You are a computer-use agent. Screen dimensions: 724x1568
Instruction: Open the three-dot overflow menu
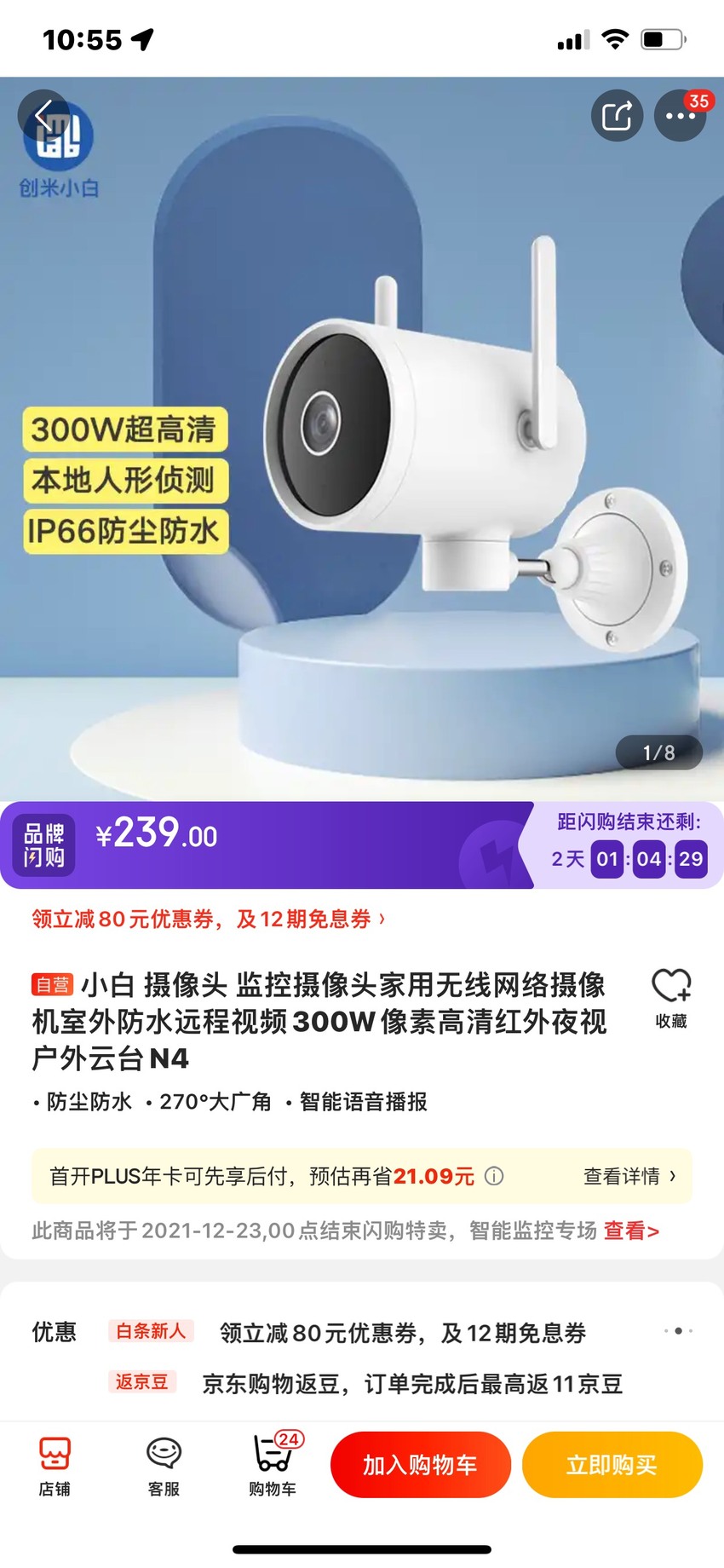[x=680, y=115]
